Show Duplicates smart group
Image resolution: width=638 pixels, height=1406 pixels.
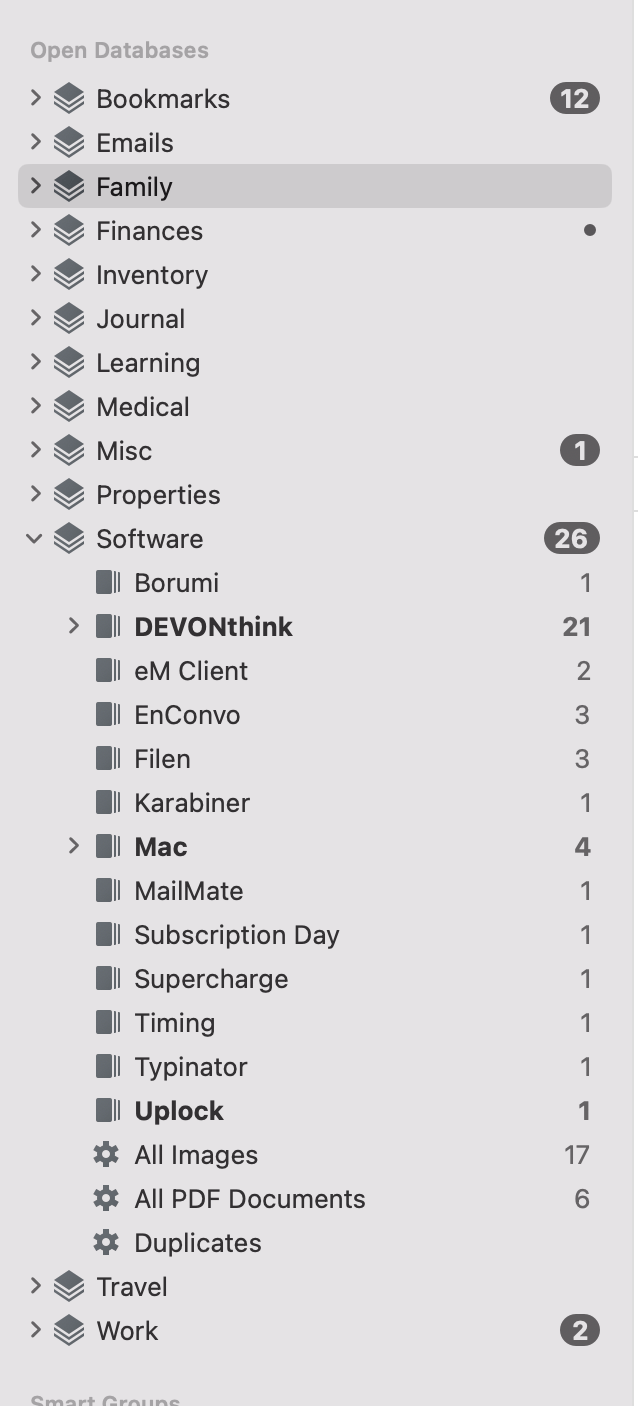(198, 1243)
